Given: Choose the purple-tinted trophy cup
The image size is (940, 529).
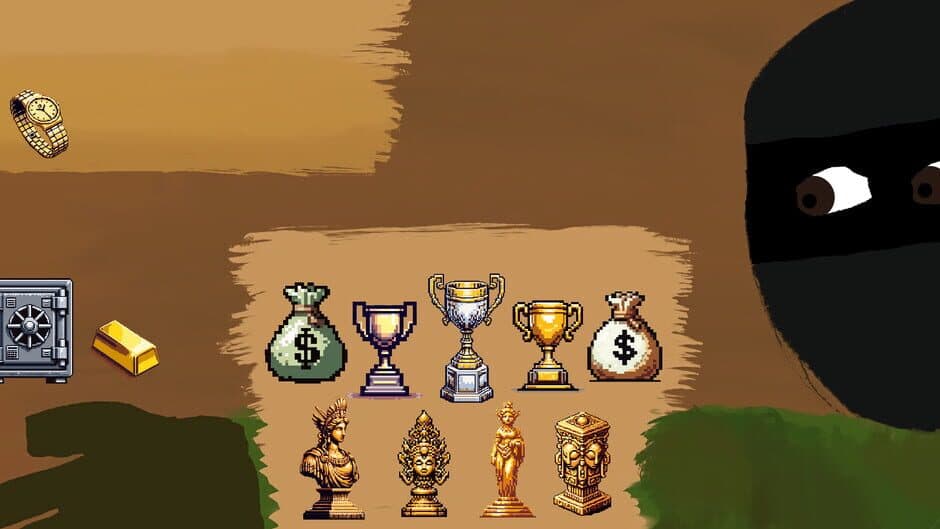Looking at the screenshot, I should pos(384,347).
